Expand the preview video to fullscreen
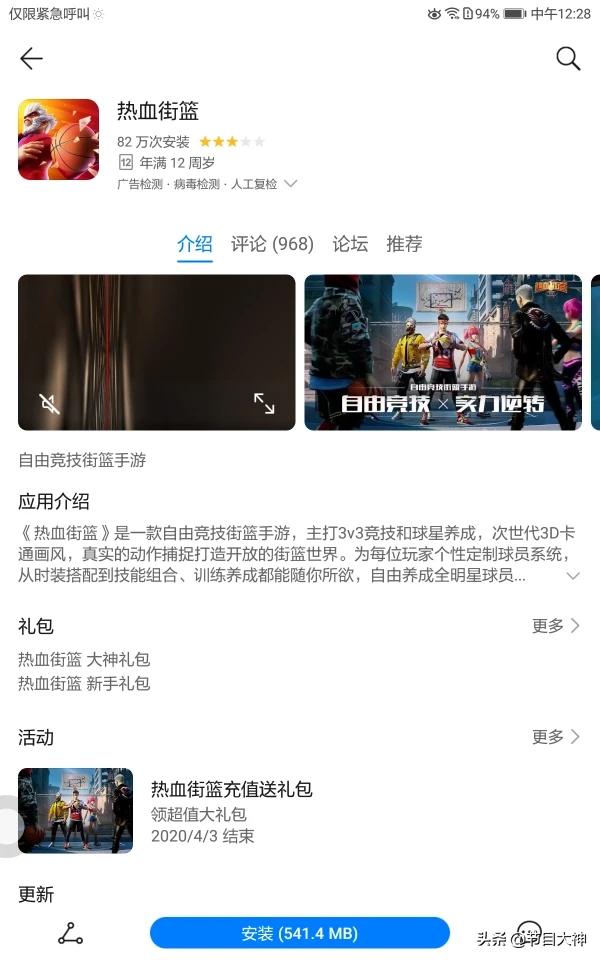The image size is (600, 960). 264,403
